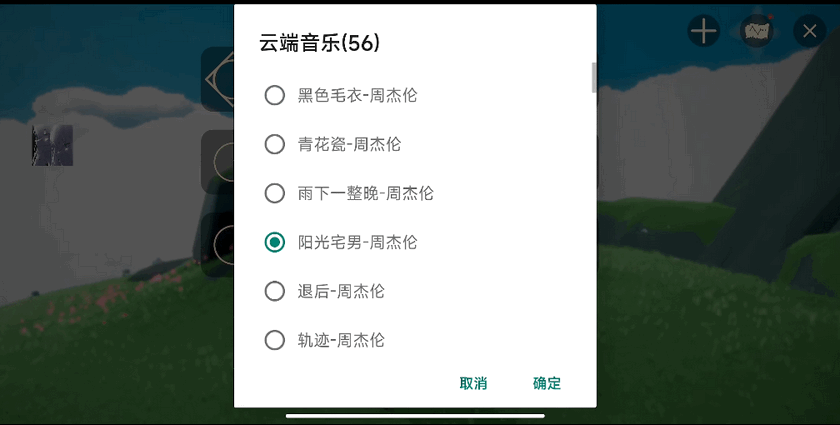Screen dimensions: 840x425
Task: Cancel the dialog with 取消
Action: (473, 383)
